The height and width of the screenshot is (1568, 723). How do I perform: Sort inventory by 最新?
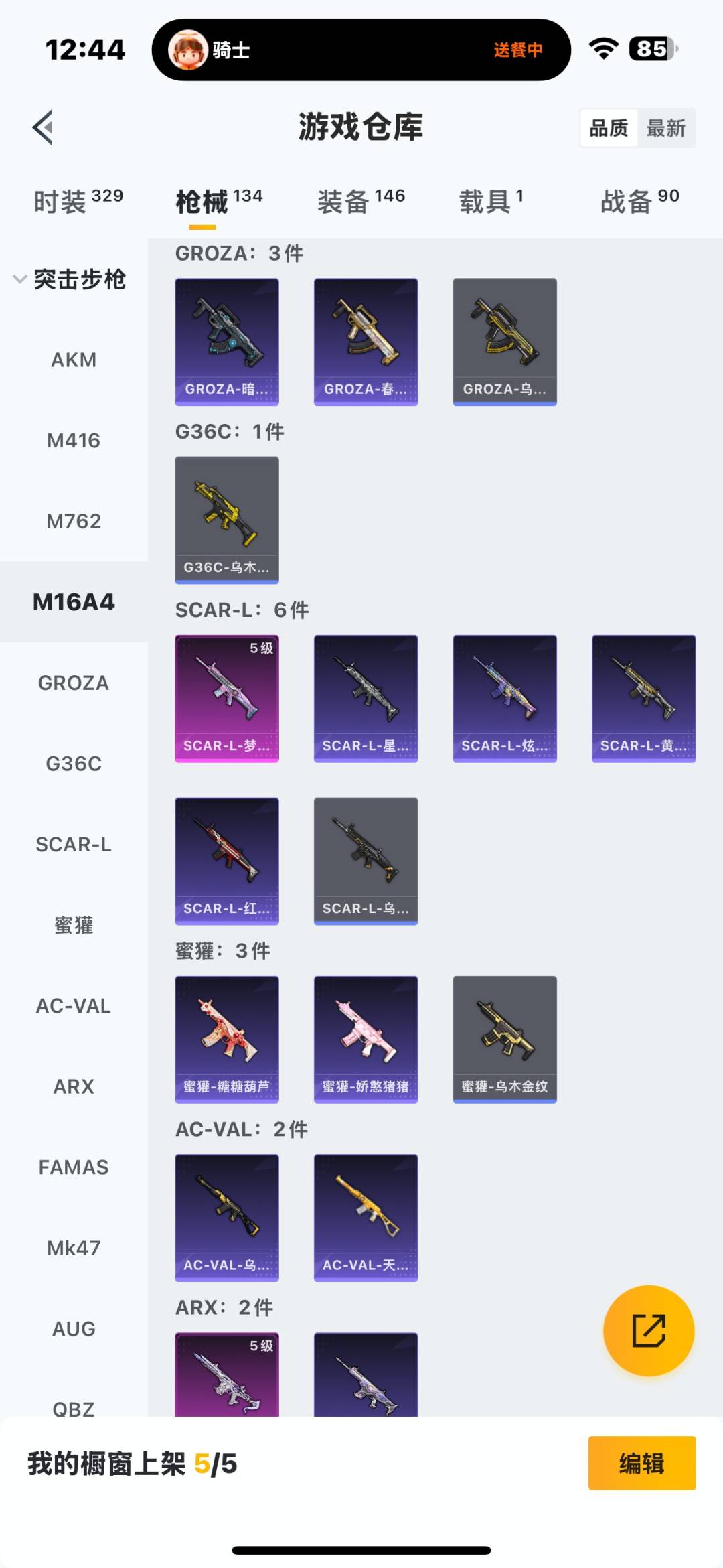(665, 128)
